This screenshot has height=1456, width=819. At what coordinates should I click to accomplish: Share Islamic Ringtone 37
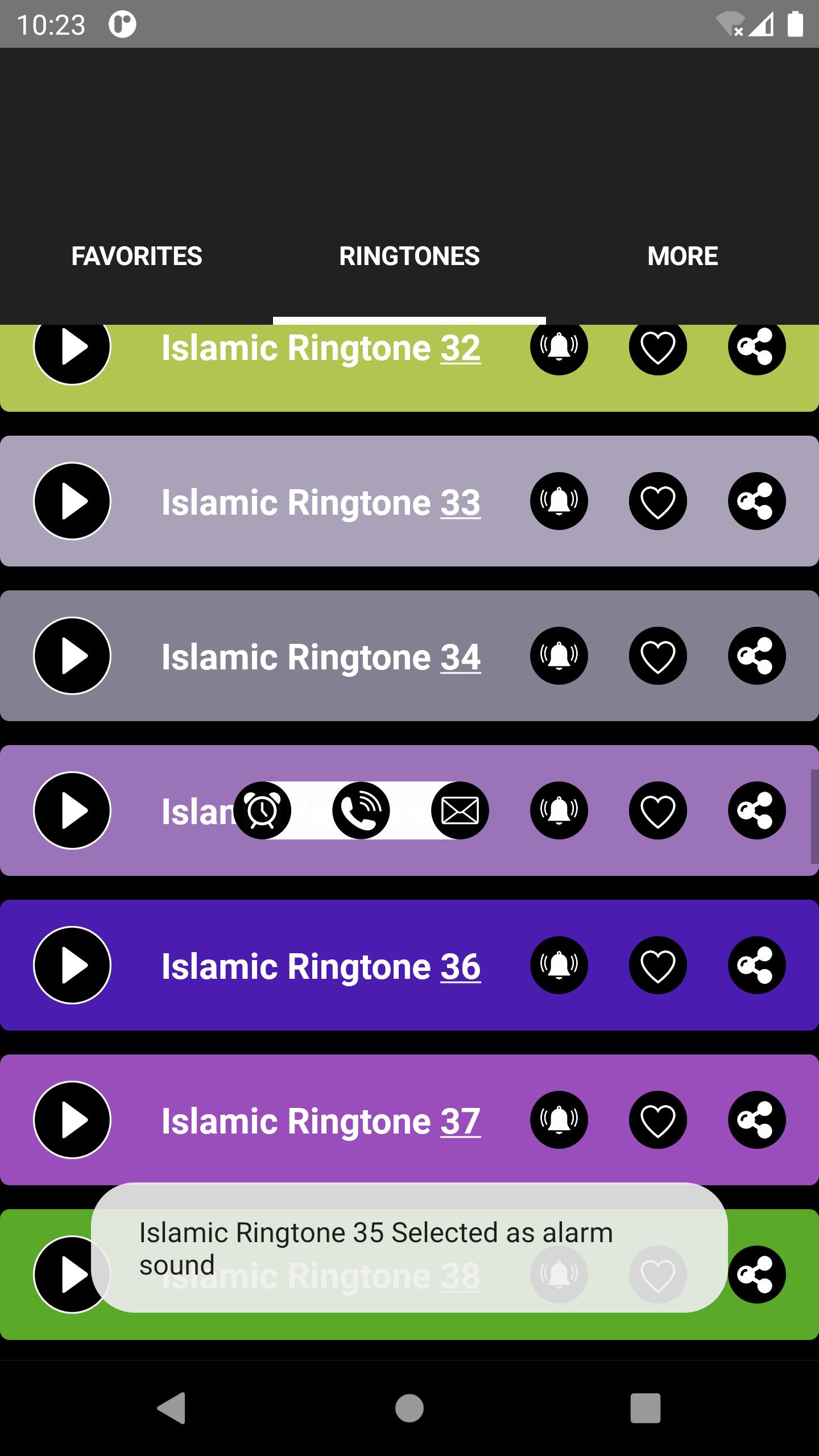757,1120
